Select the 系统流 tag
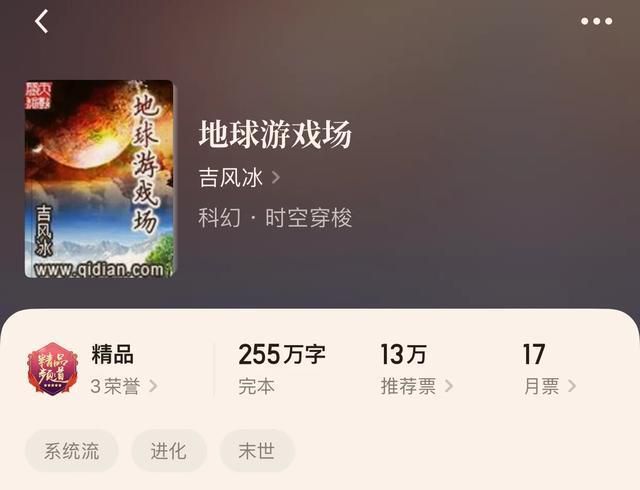 pos(72,451)
